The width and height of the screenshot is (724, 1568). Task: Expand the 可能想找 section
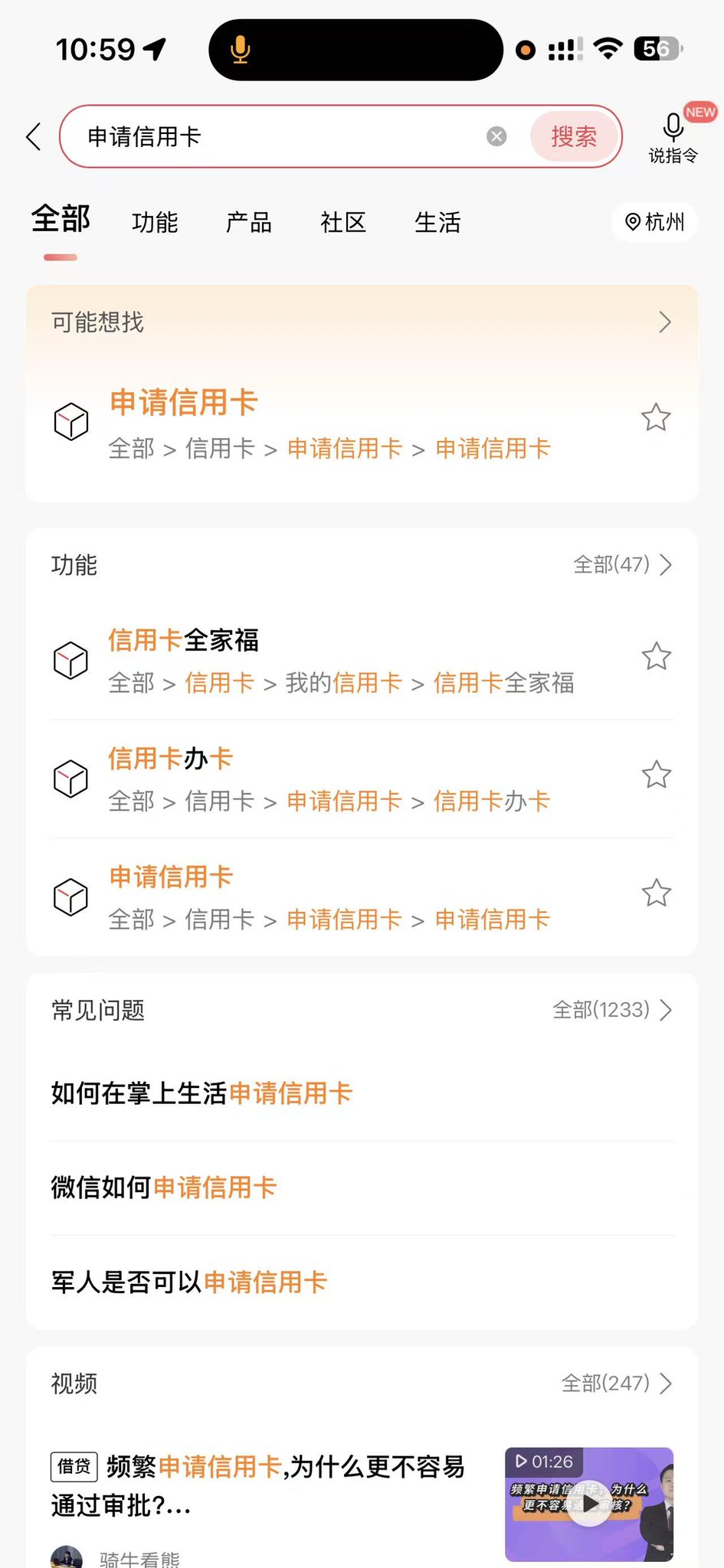tap(362, 322)
